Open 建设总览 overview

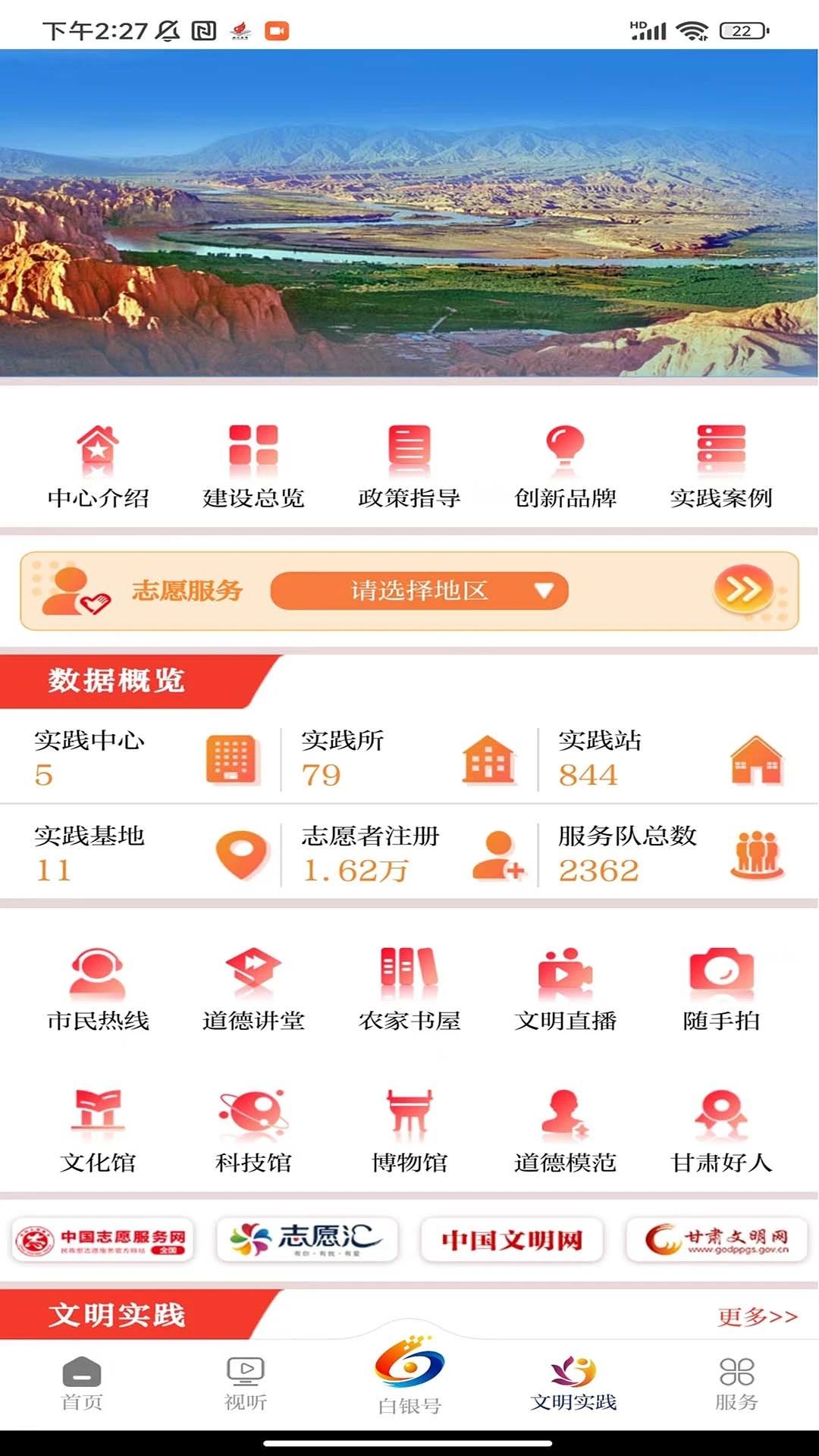click(253, 466)
